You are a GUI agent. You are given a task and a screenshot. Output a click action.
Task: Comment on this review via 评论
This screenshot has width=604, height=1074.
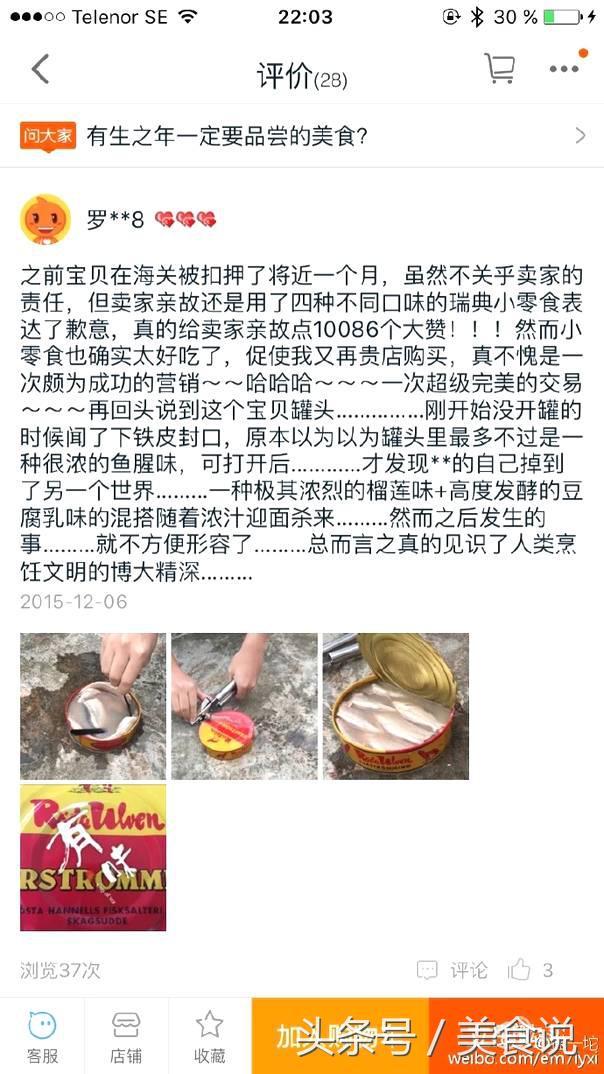tap(453, 970)
